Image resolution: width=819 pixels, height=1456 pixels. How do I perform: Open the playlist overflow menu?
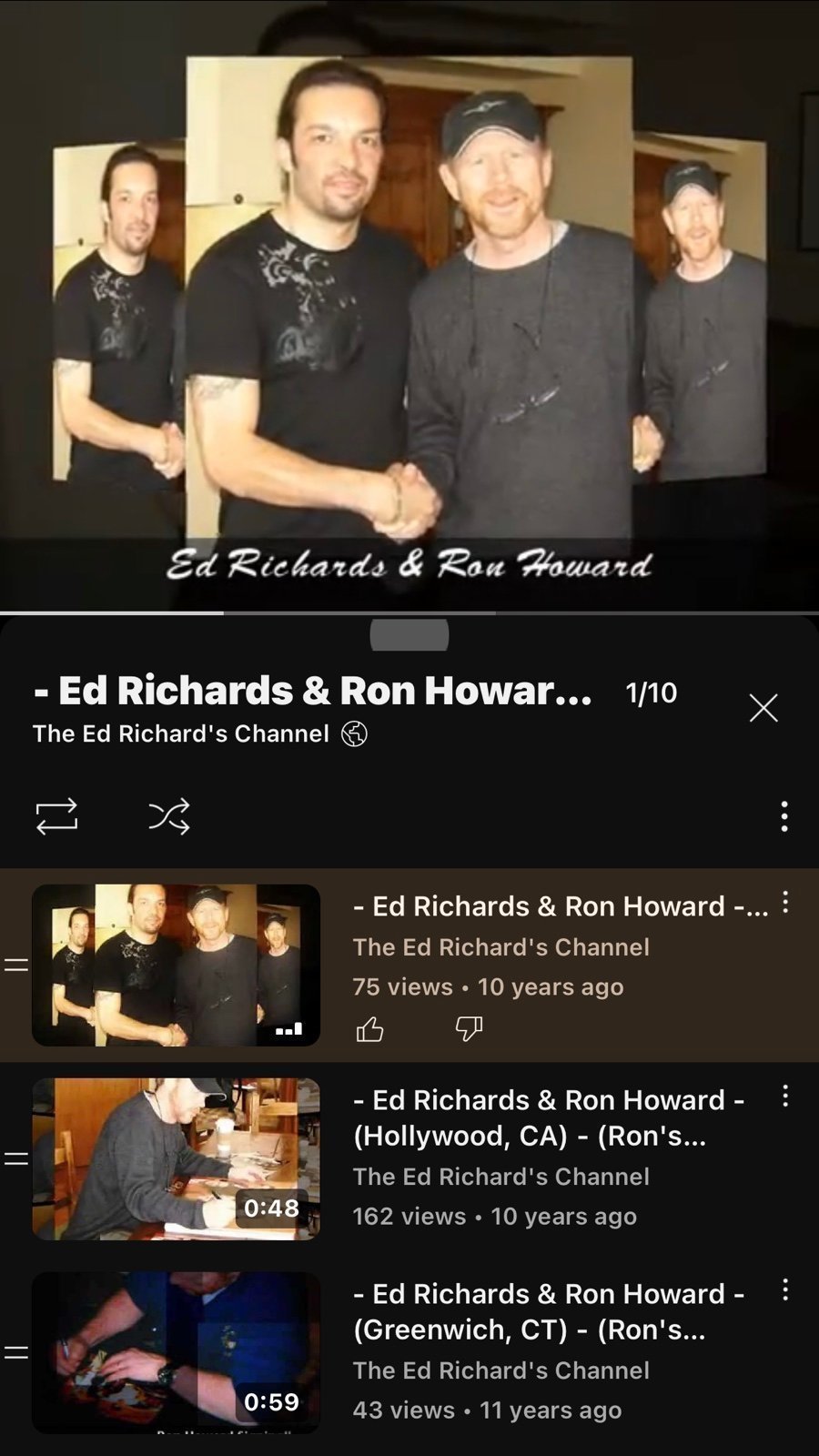pos(784,816)
